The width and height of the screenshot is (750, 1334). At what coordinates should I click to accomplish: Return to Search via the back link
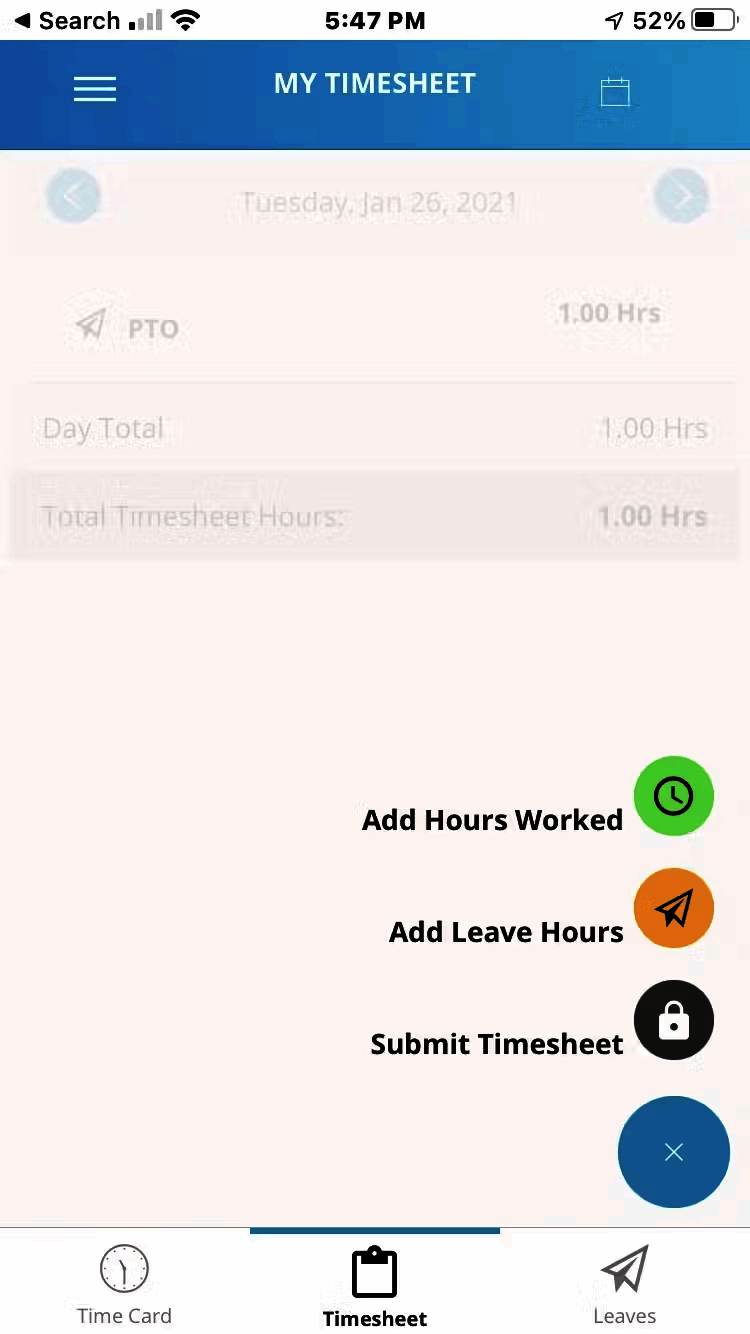[x=66, y=21]
